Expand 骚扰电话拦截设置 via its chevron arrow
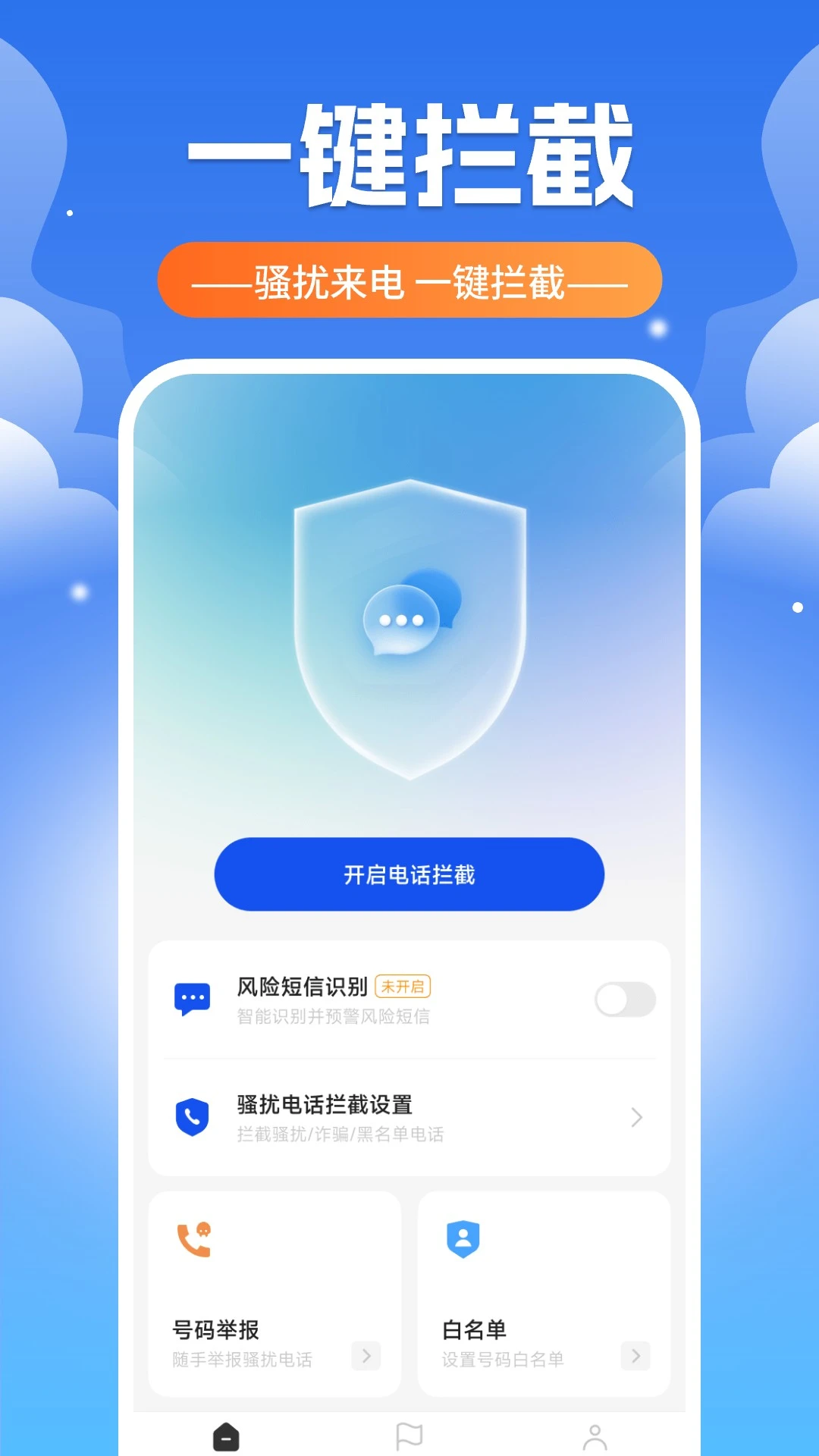Viewport: 819px width, 1456px height. click(635, 1117)
